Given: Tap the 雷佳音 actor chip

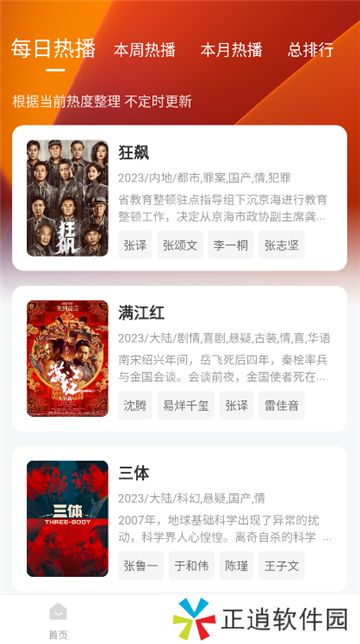Looking at the screenshot, I should pos(282,405).
